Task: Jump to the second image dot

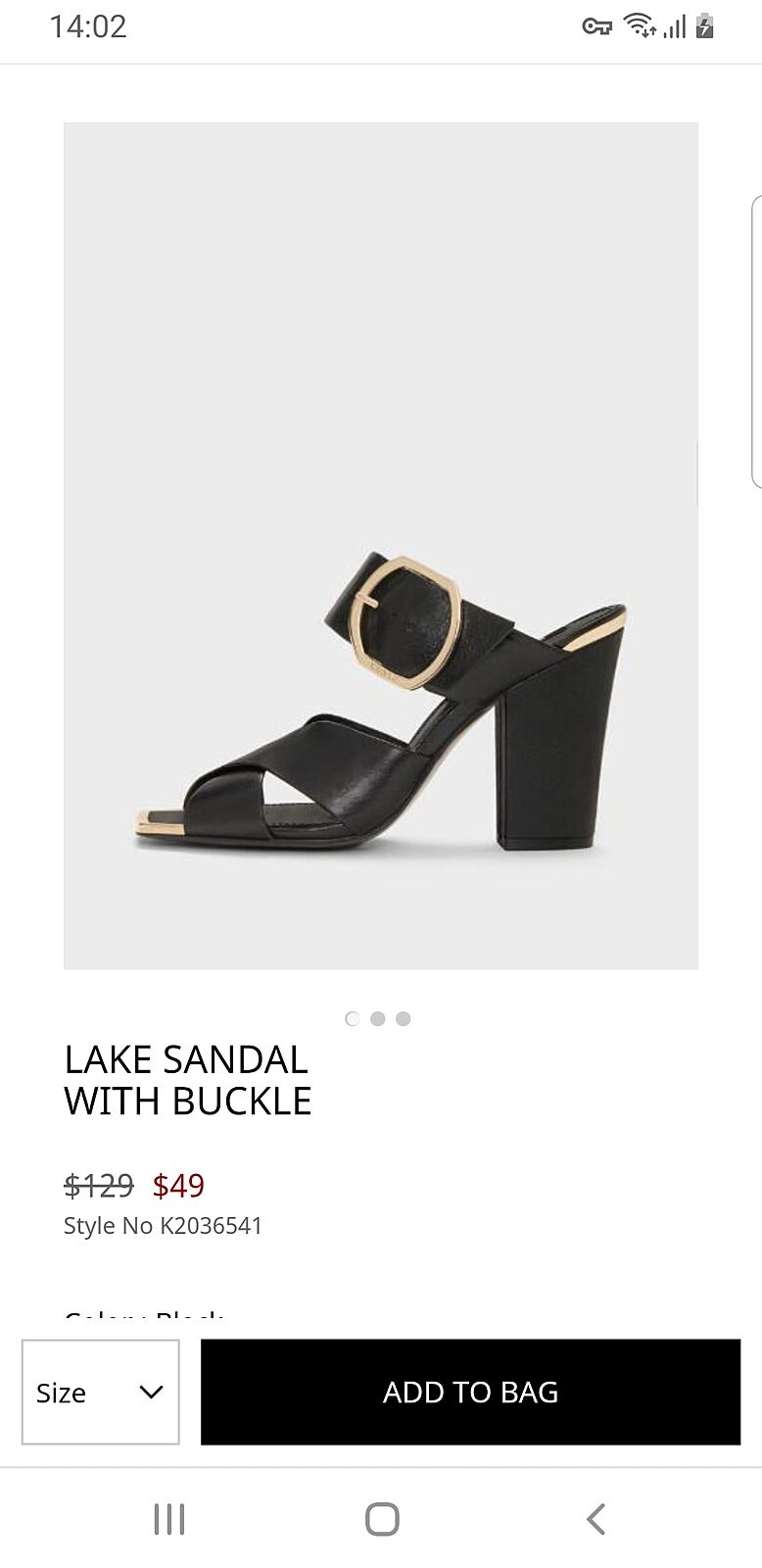Action: pos(378,1019)
